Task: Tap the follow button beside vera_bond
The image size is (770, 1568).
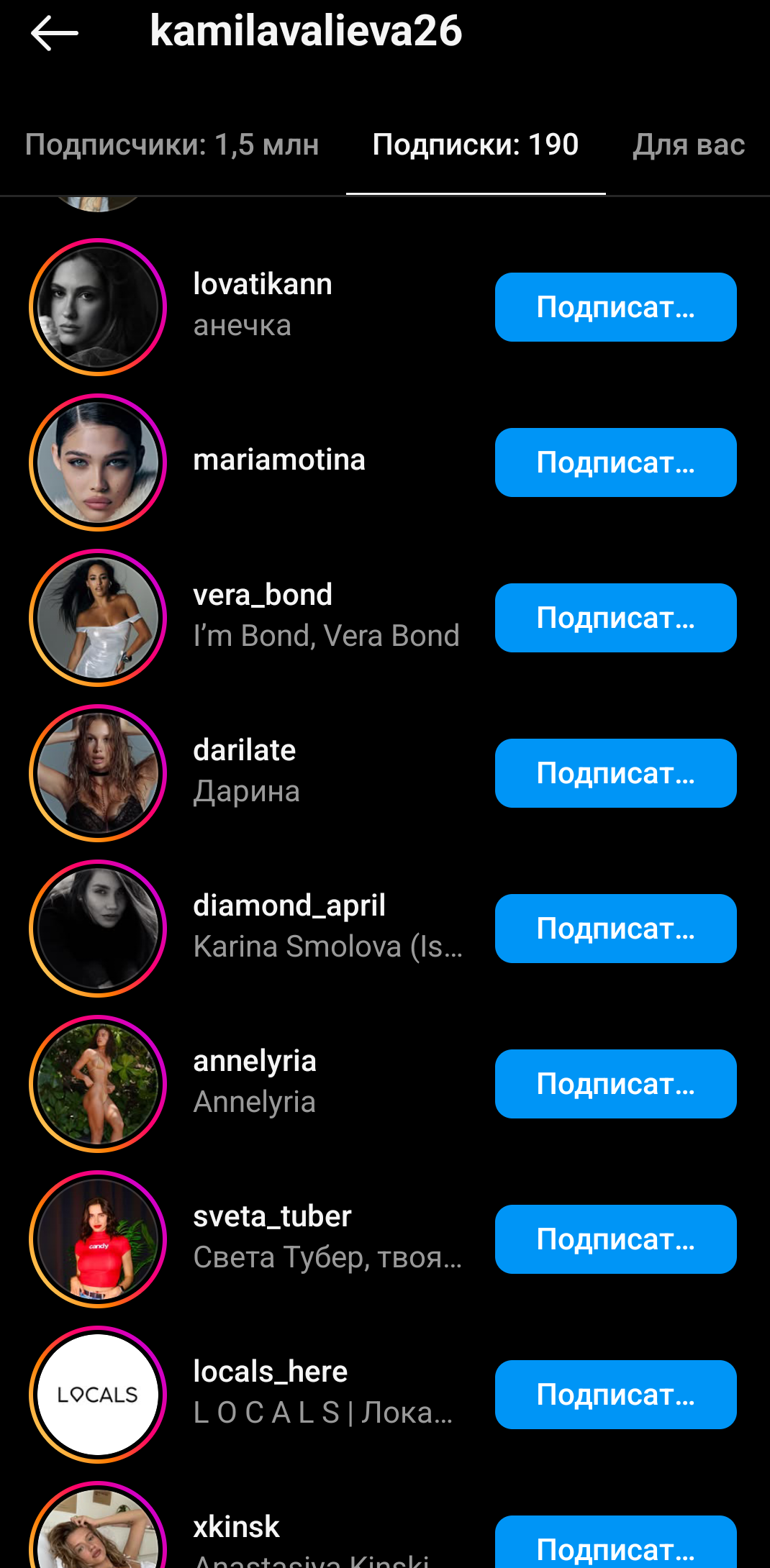Action: (x=615, y=618)
